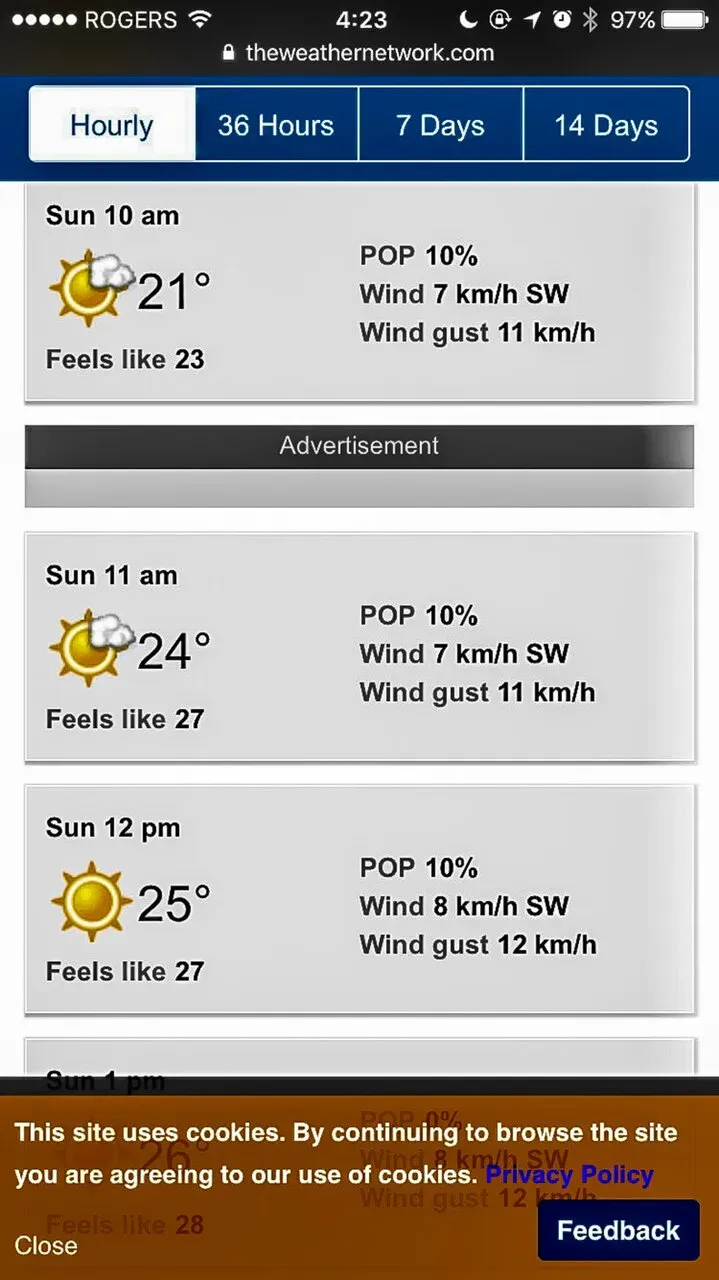Tap the Feedback button
719x1280 pixels.
(x=618, y=1230)
